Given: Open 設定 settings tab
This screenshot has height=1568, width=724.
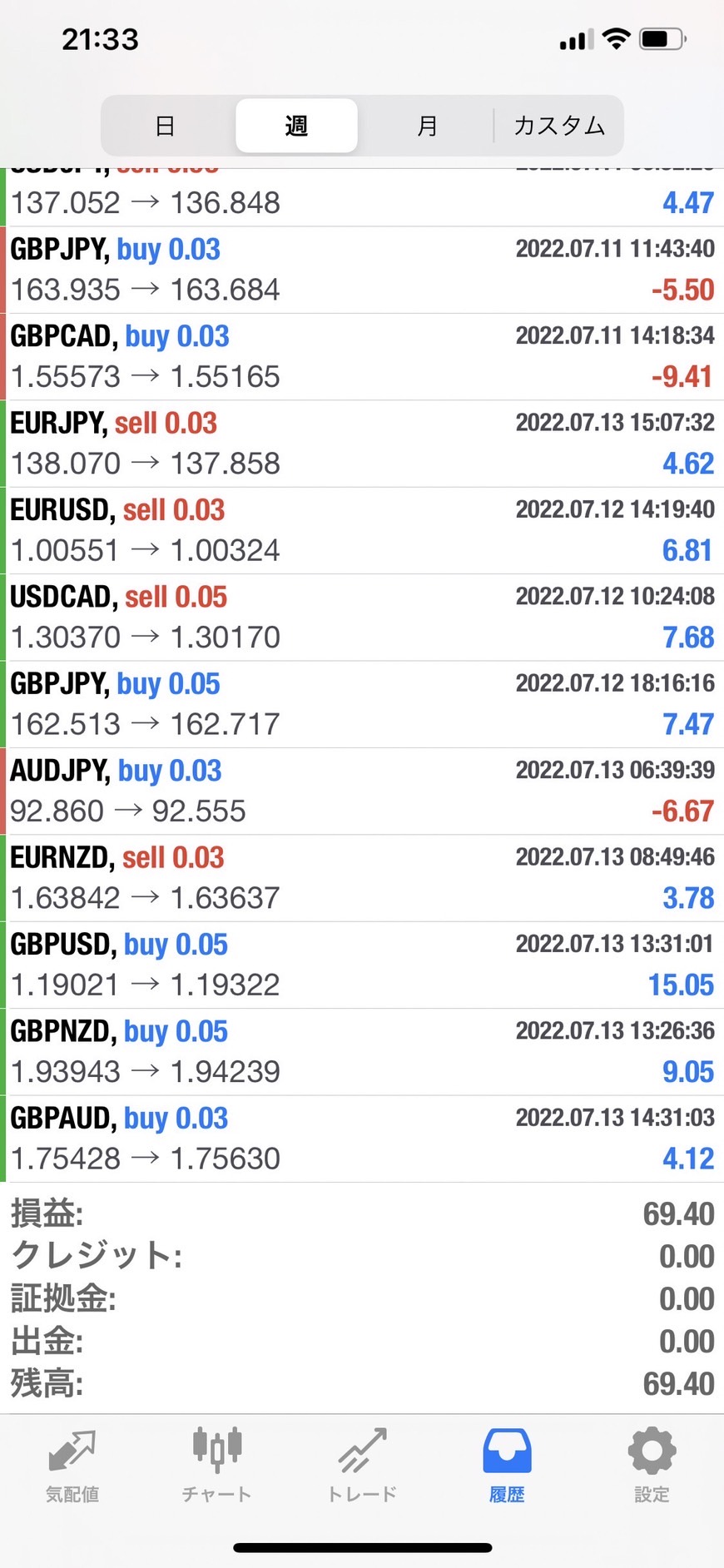Looking at the screenshot, I should pos(652,1466).
